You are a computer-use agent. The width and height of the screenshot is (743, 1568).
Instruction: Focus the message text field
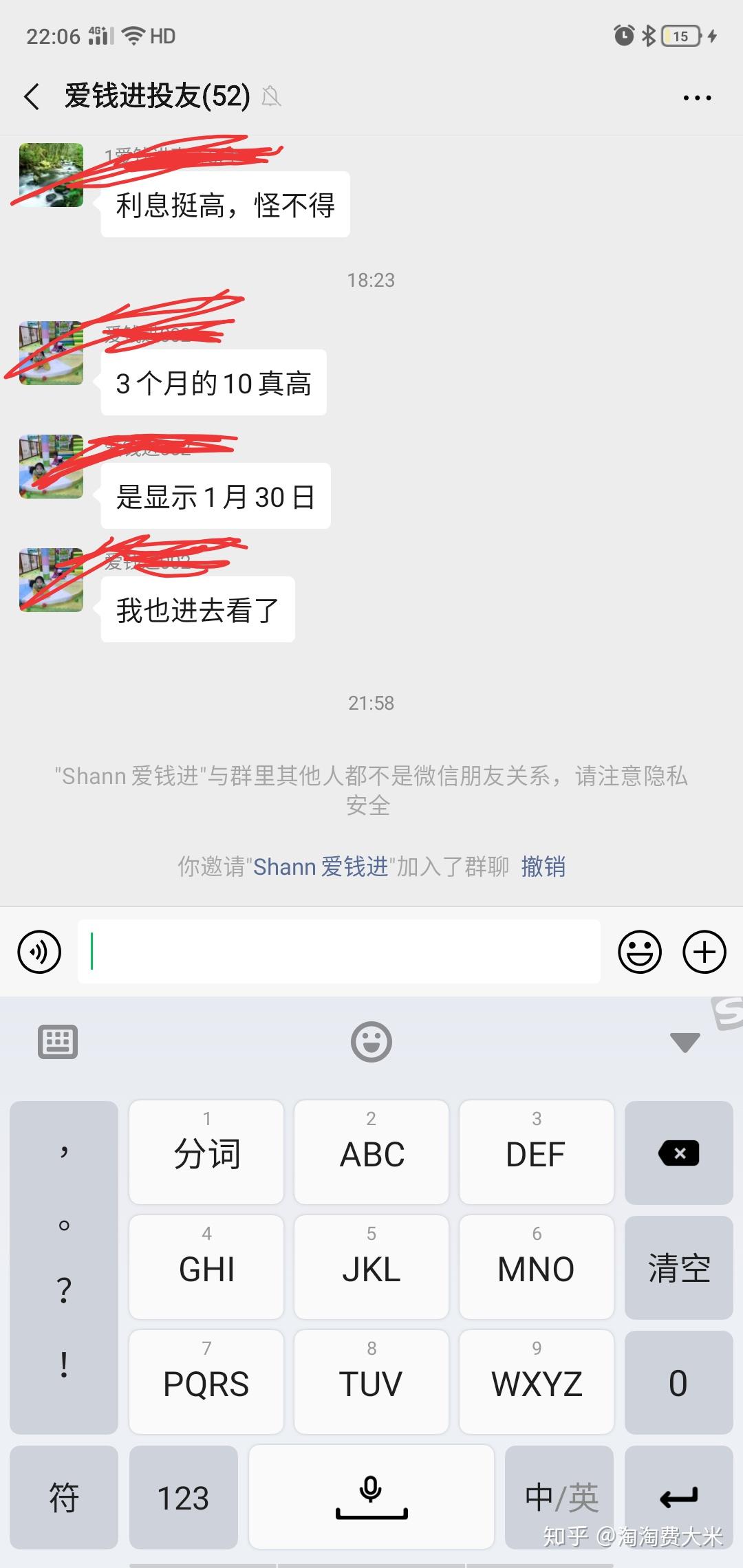[338, 952]
